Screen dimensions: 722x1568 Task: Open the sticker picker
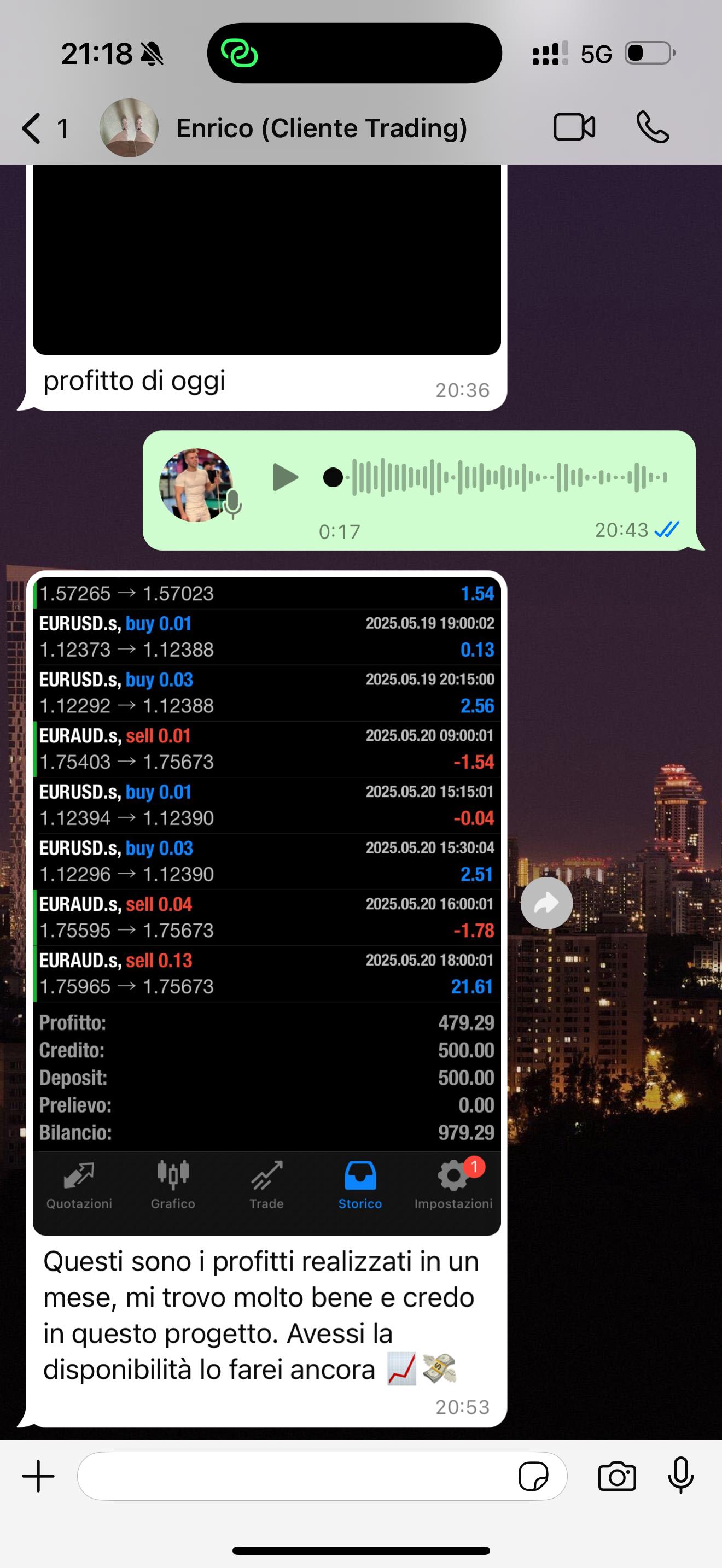tap(533, 1476)
